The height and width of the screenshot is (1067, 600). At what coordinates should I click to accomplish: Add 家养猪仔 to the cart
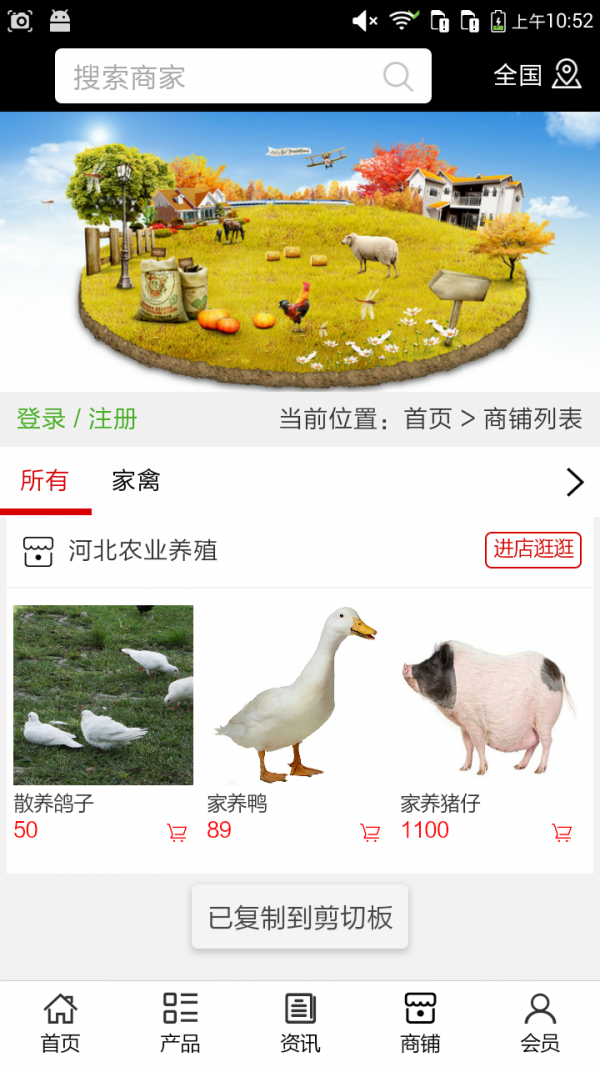562,832
